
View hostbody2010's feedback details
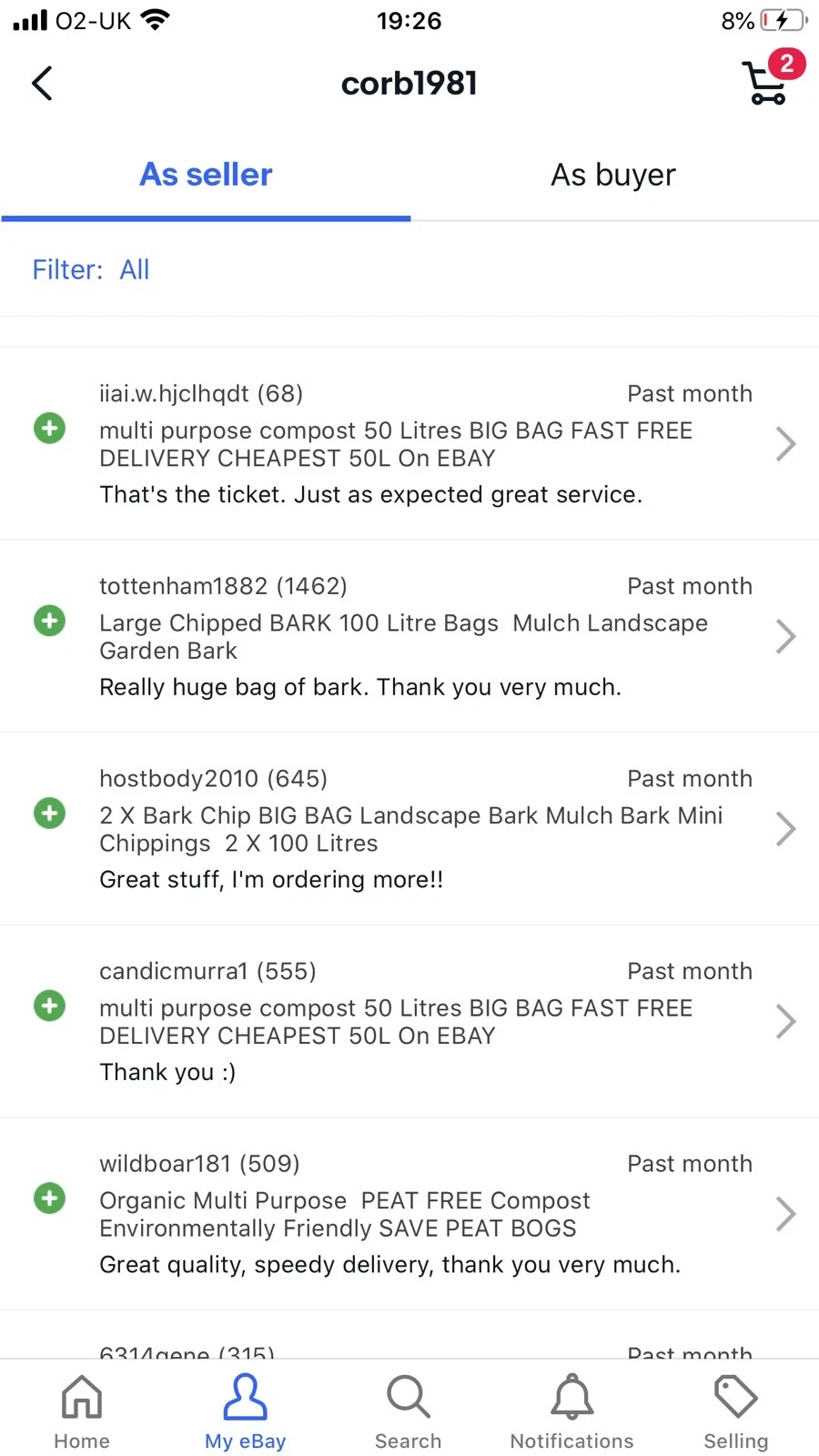409,829
